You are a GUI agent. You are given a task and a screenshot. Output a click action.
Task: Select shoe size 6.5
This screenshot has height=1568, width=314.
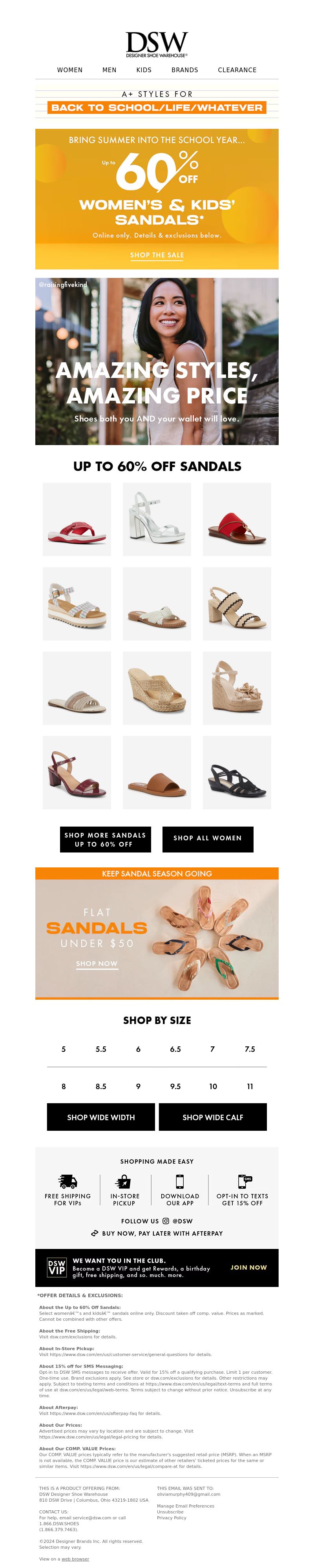pos(175,1049)
